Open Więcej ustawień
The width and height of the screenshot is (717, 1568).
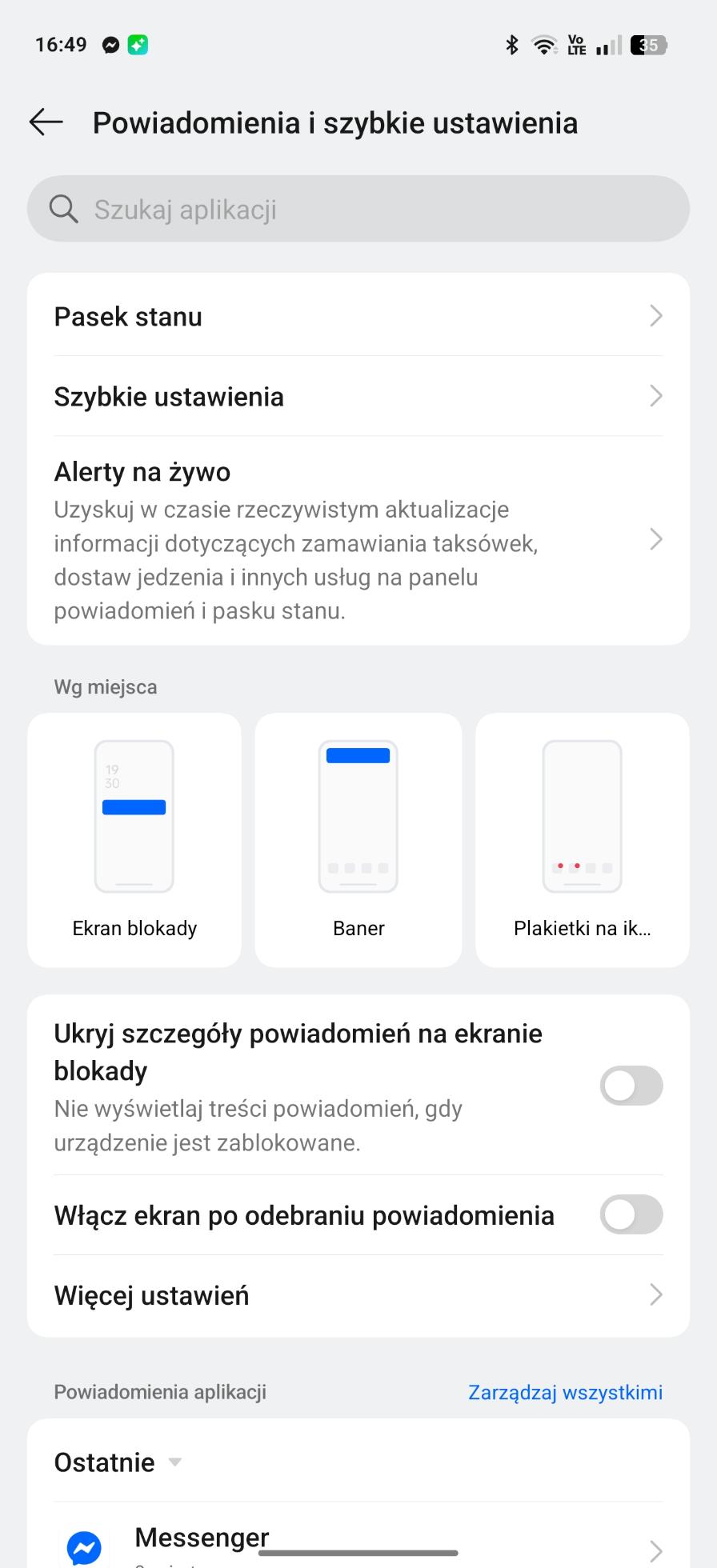point(358,1296)
